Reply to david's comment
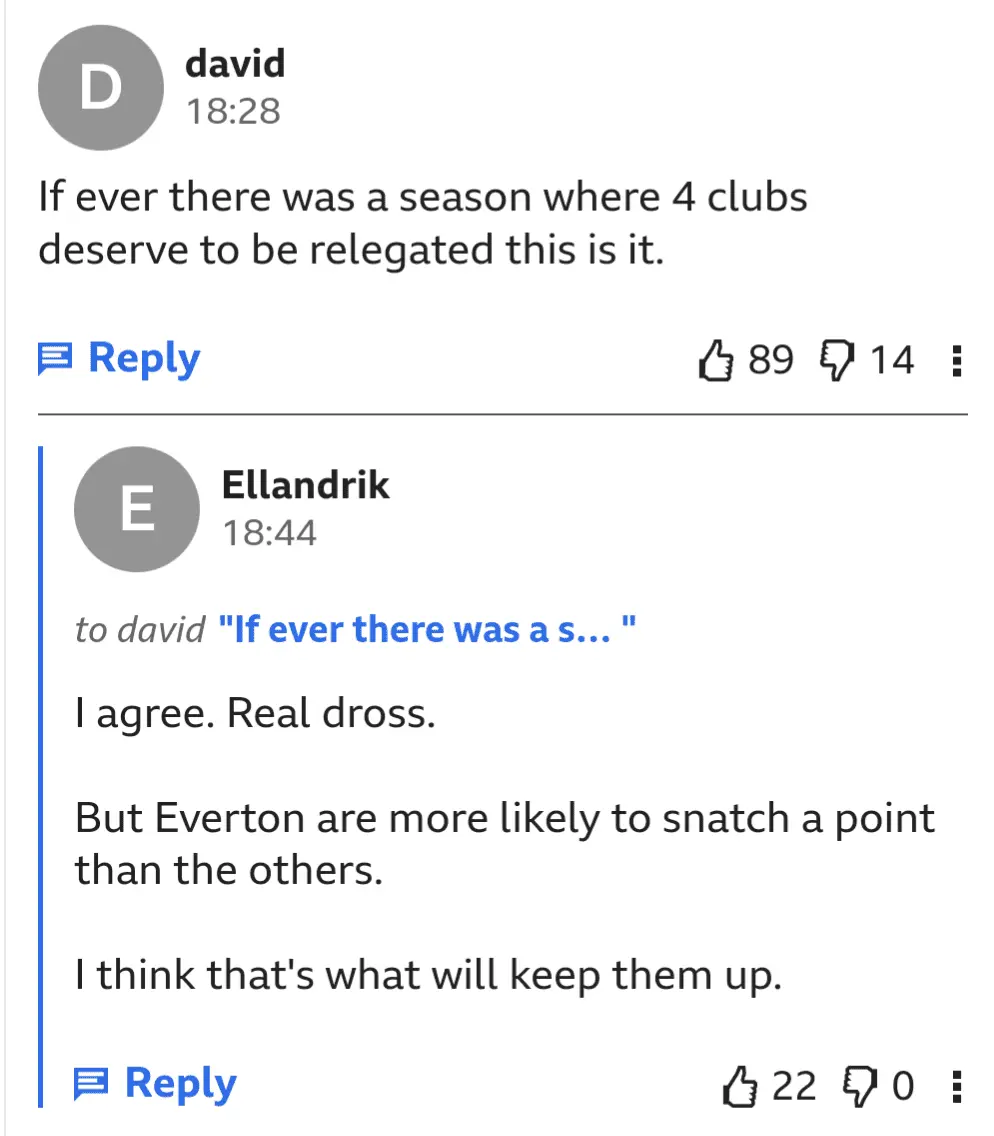 [x=120, y=358]
